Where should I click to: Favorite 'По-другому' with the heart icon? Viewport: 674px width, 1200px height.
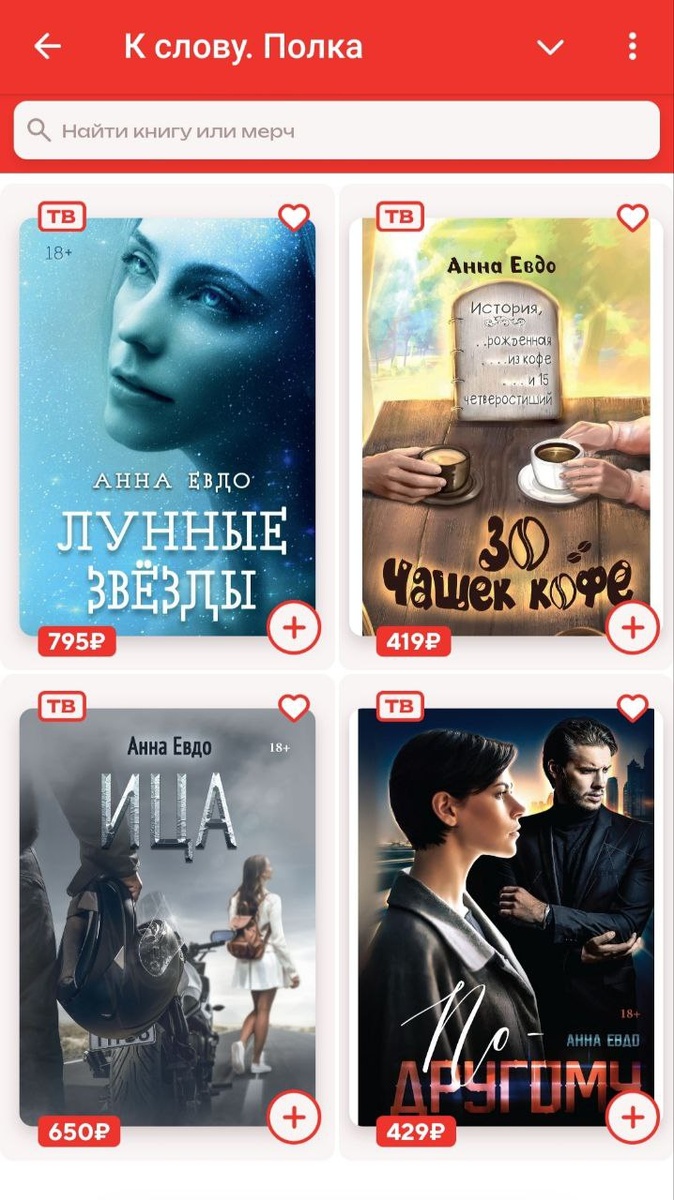[632, 708]
